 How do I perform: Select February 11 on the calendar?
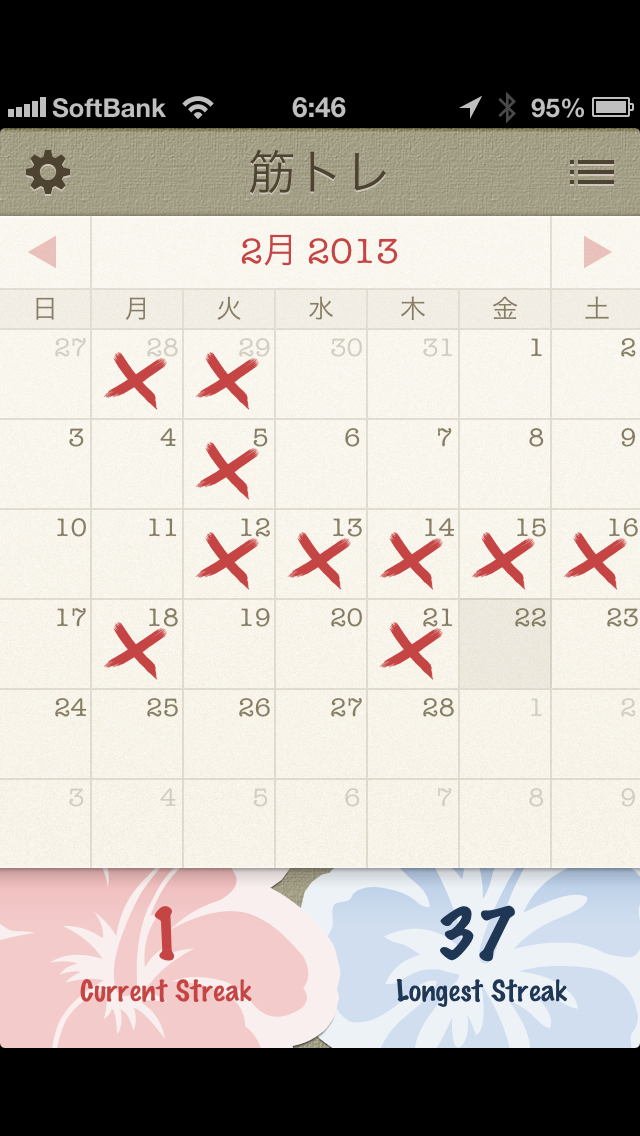click(137, 555)
